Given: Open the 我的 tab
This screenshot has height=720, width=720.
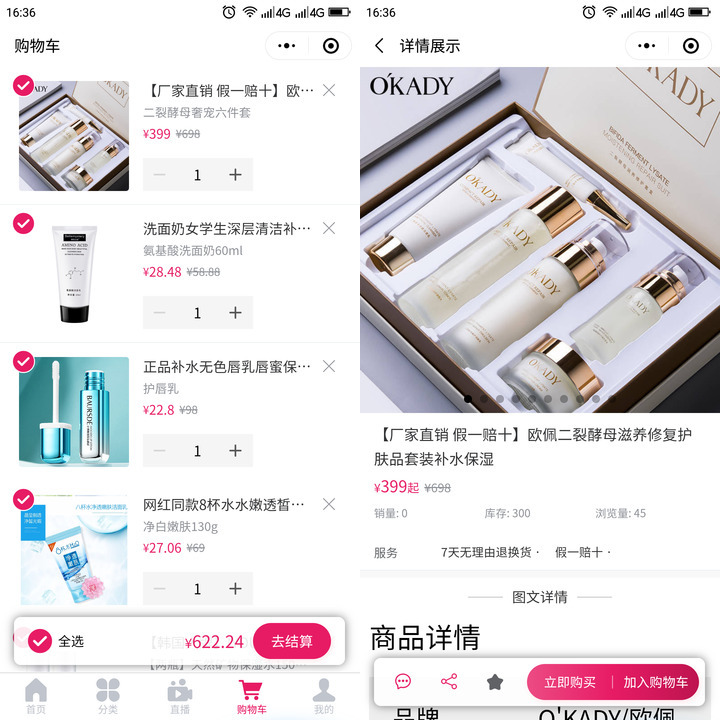Looking at the screenshot, I should click(x=323, y=696).
